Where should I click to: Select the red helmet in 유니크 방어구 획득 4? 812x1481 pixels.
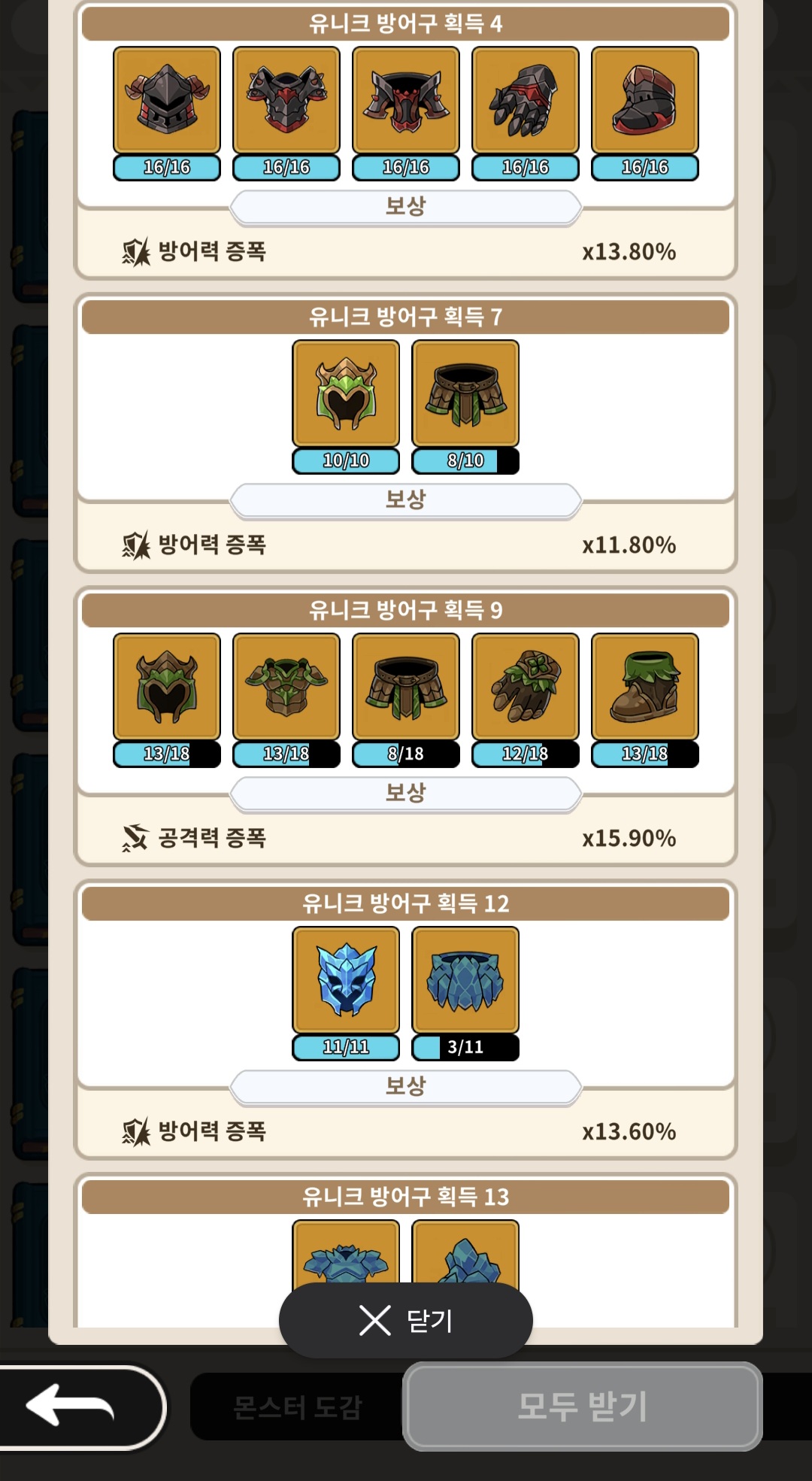click(x=167, y=101)
